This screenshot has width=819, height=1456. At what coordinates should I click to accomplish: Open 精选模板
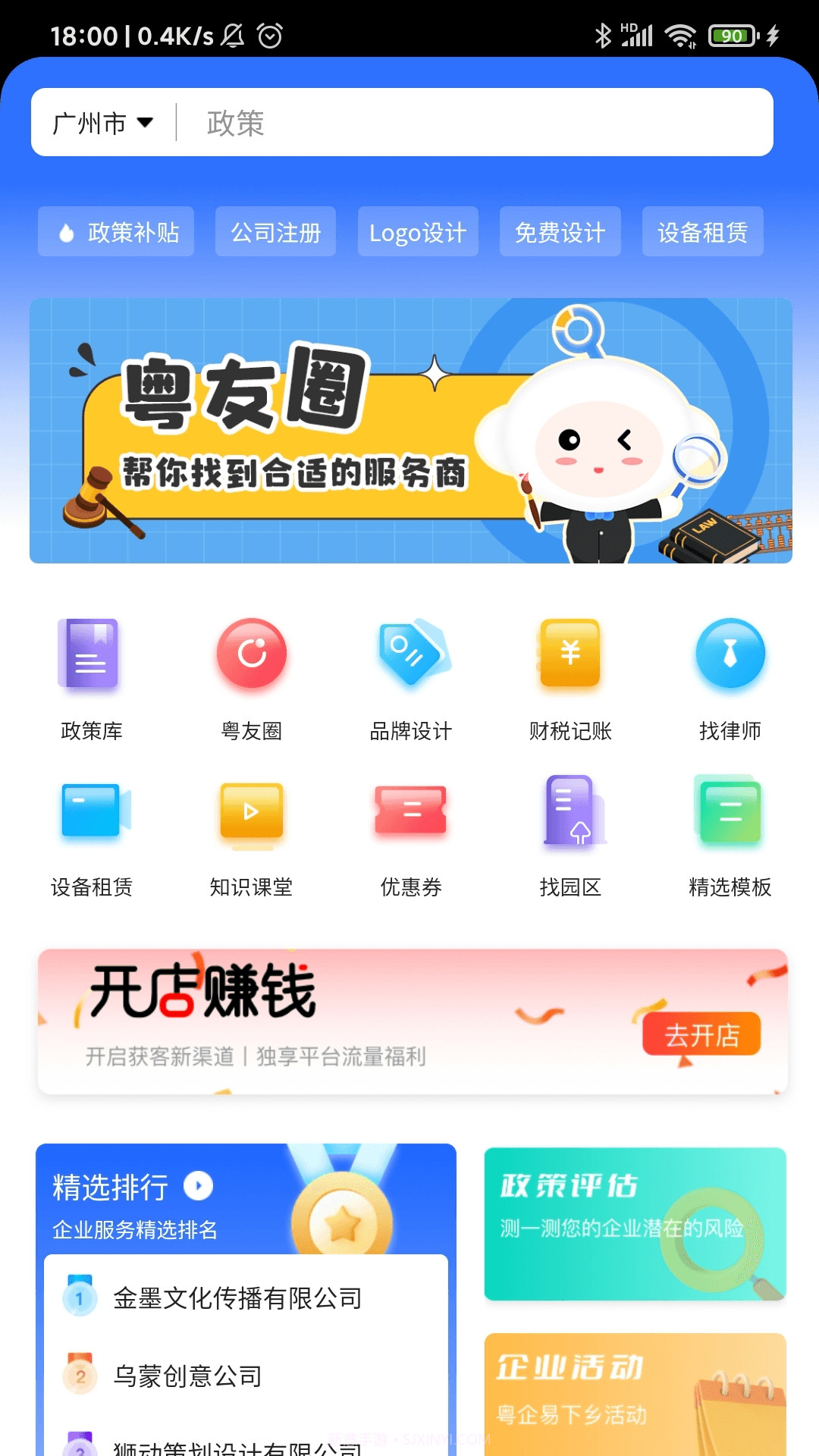pos(730,834)
